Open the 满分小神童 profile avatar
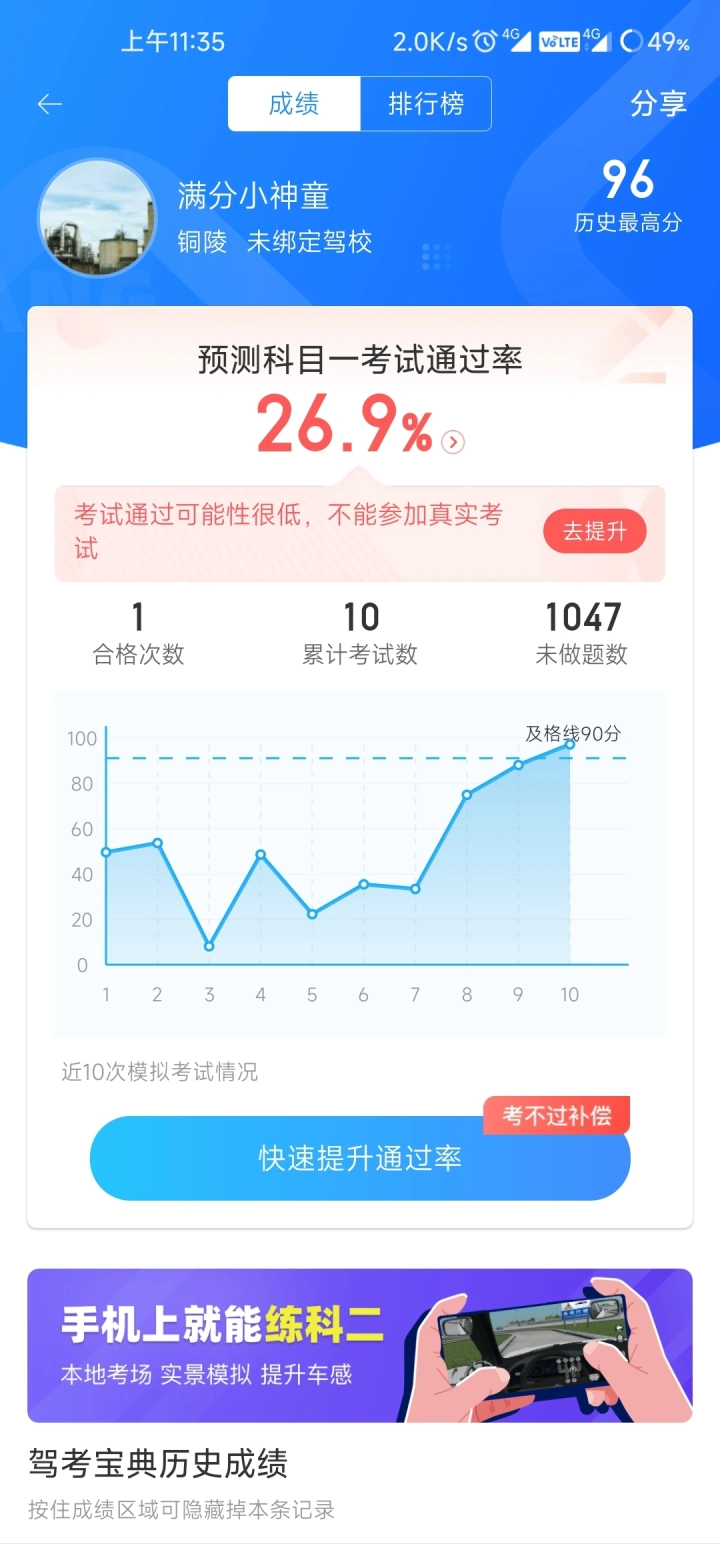The width and height of the screenshot is (720, 1560). pyautogui.click(x=97, y=218)
